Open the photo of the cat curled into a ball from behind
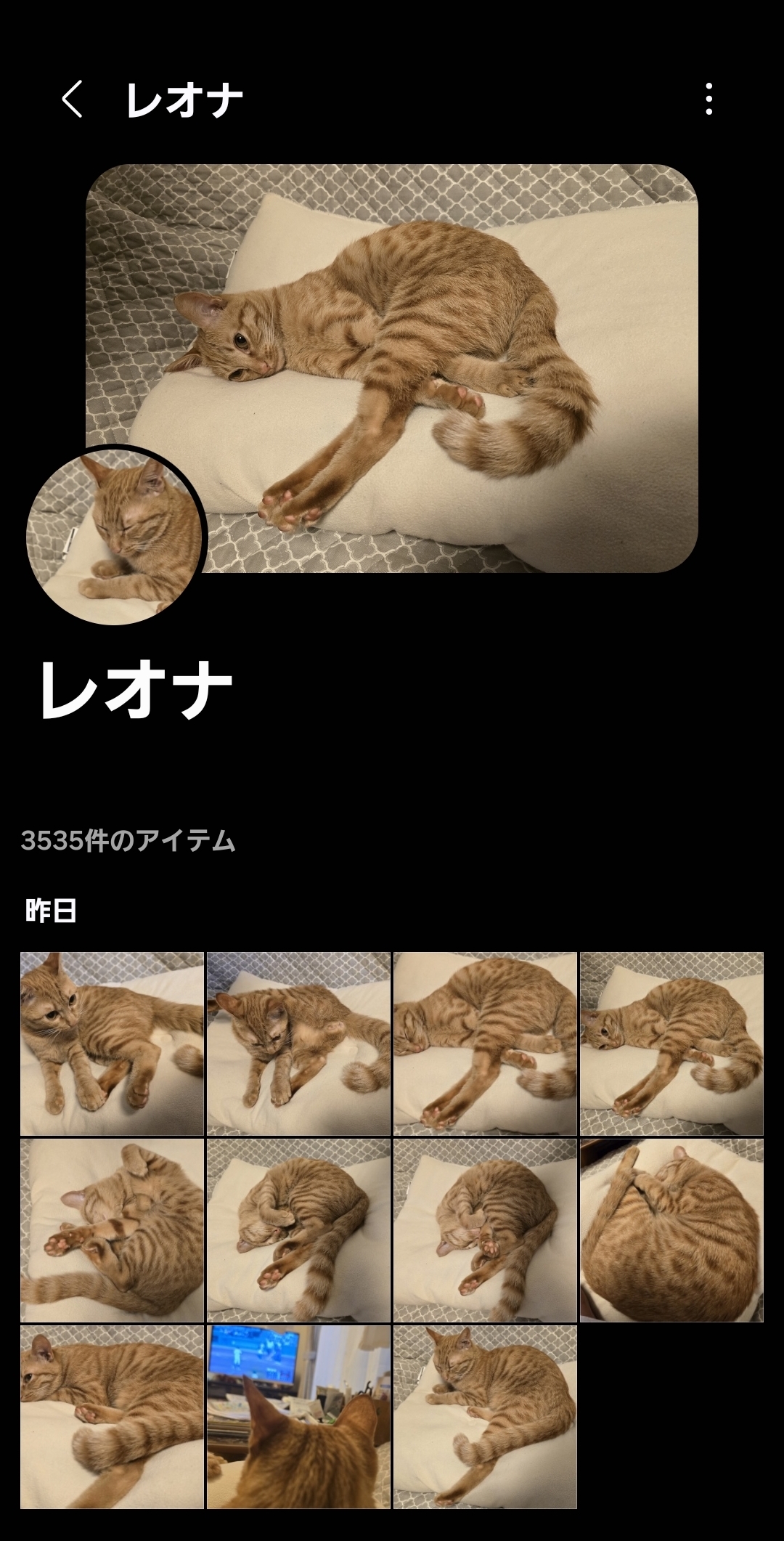The image size is (784, 1541). 671,1230
